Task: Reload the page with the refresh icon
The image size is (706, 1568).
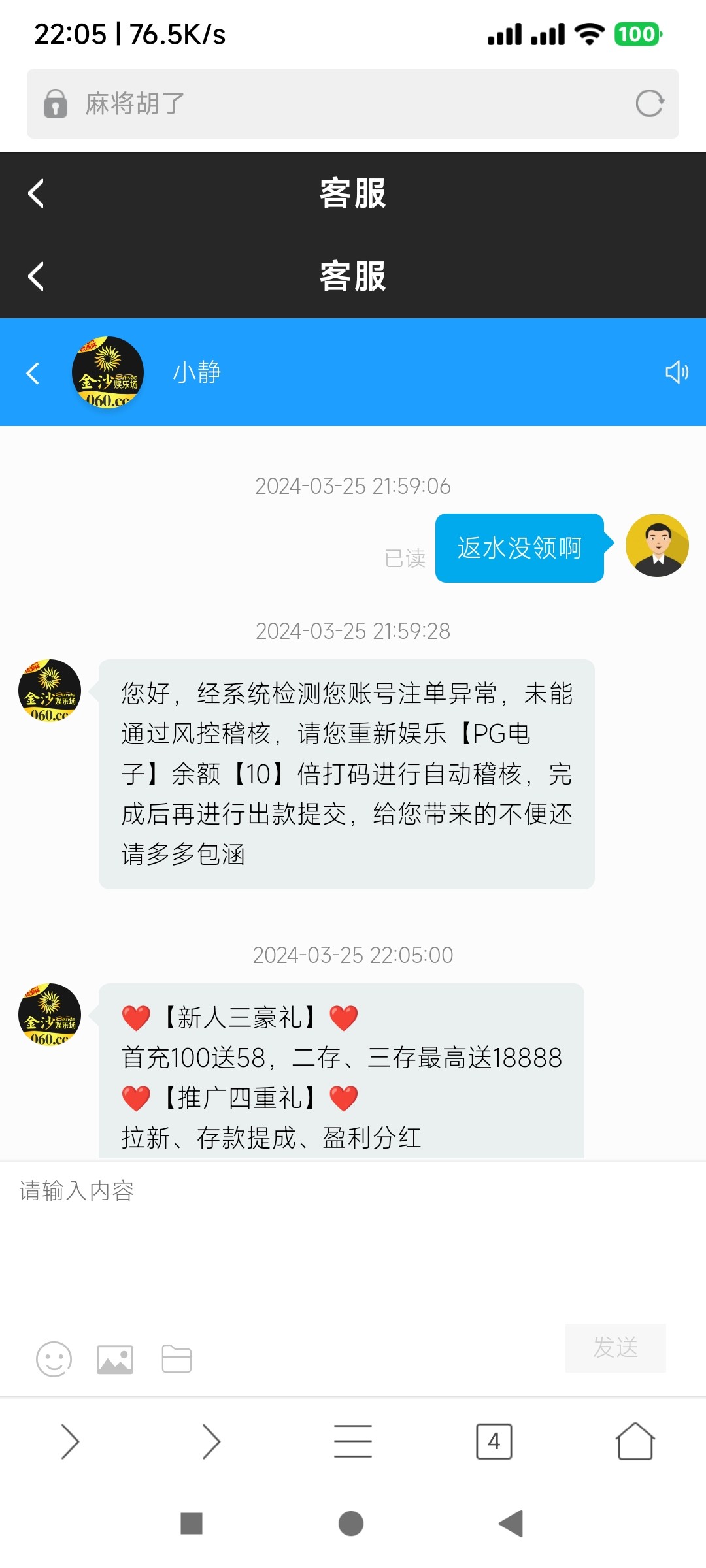Action: click(649, 103)
